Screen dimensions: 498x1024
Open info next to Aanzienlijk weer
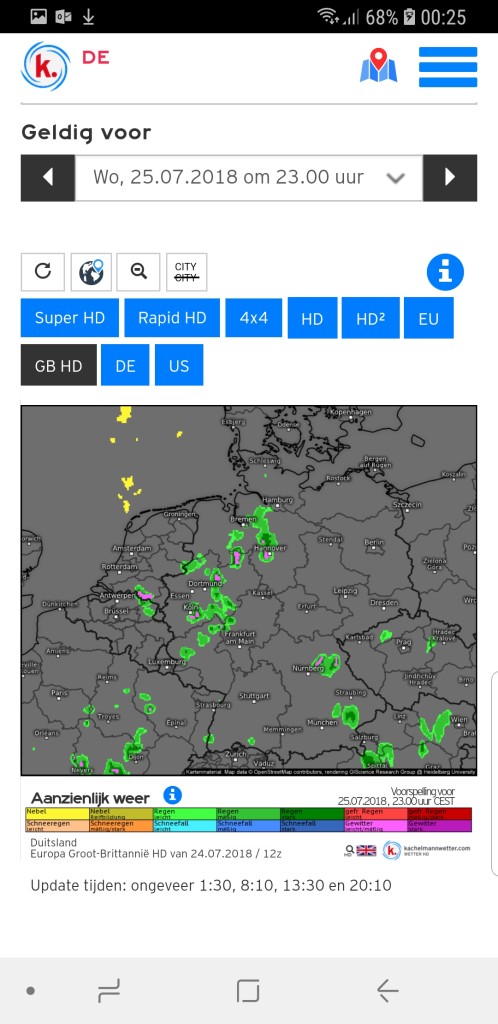[x=172, y=795]
